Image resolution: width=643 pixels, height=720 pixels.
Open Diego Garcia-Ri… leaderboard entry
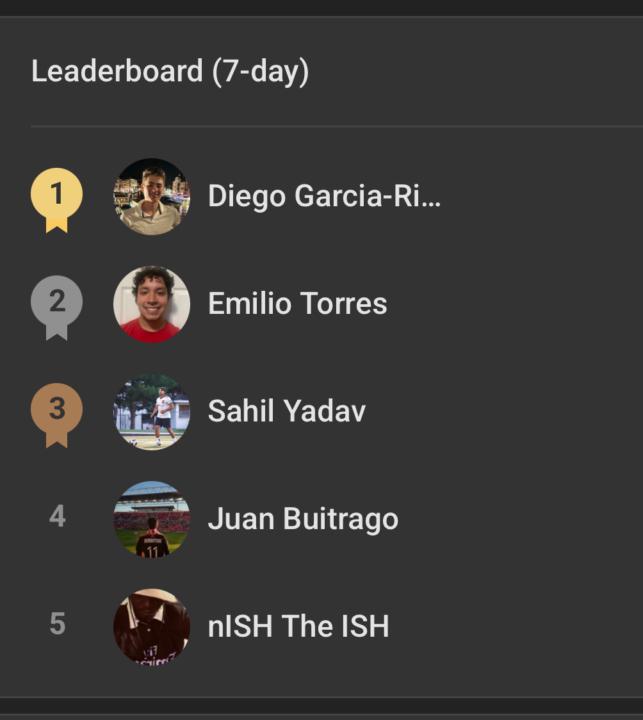point(323,196)
